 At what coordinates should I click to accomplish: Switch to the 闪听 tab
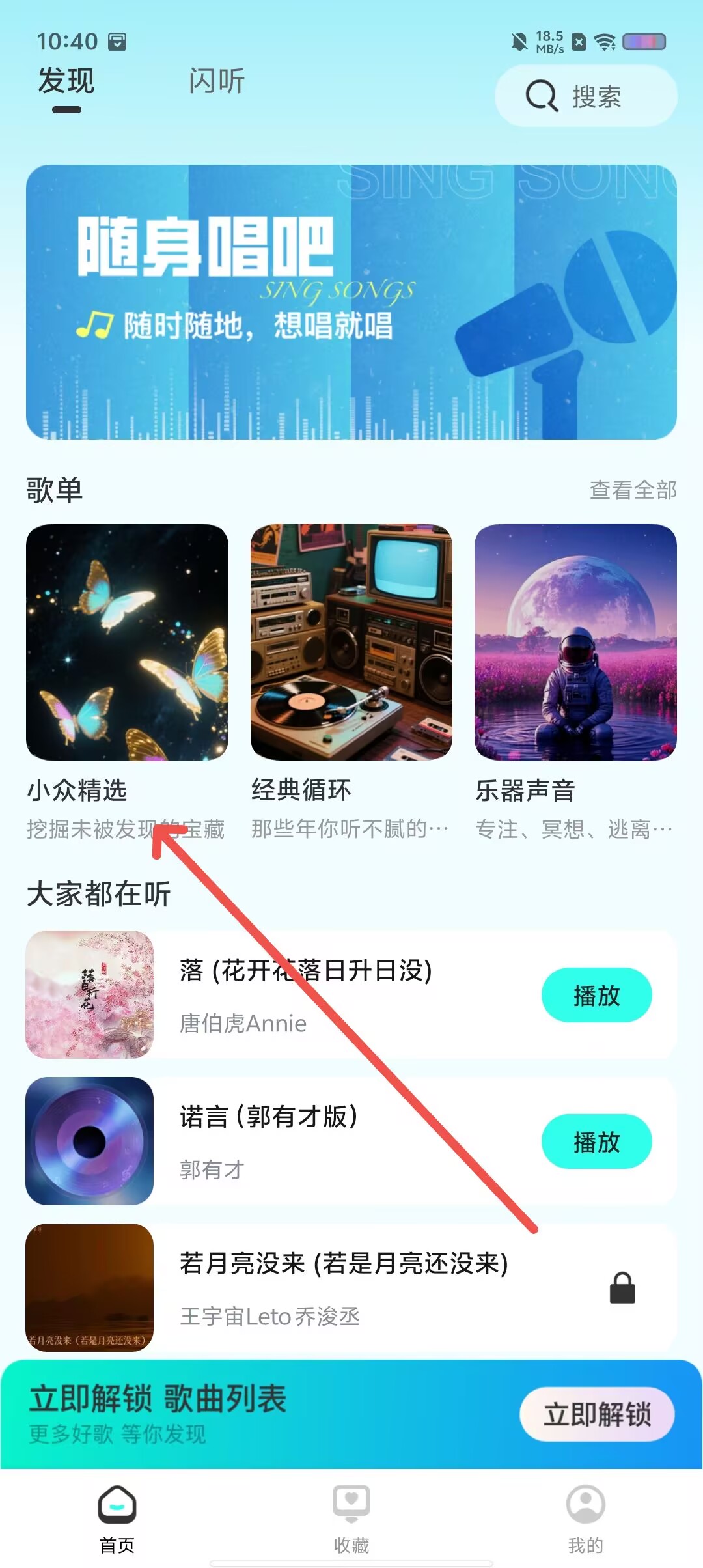216,81
